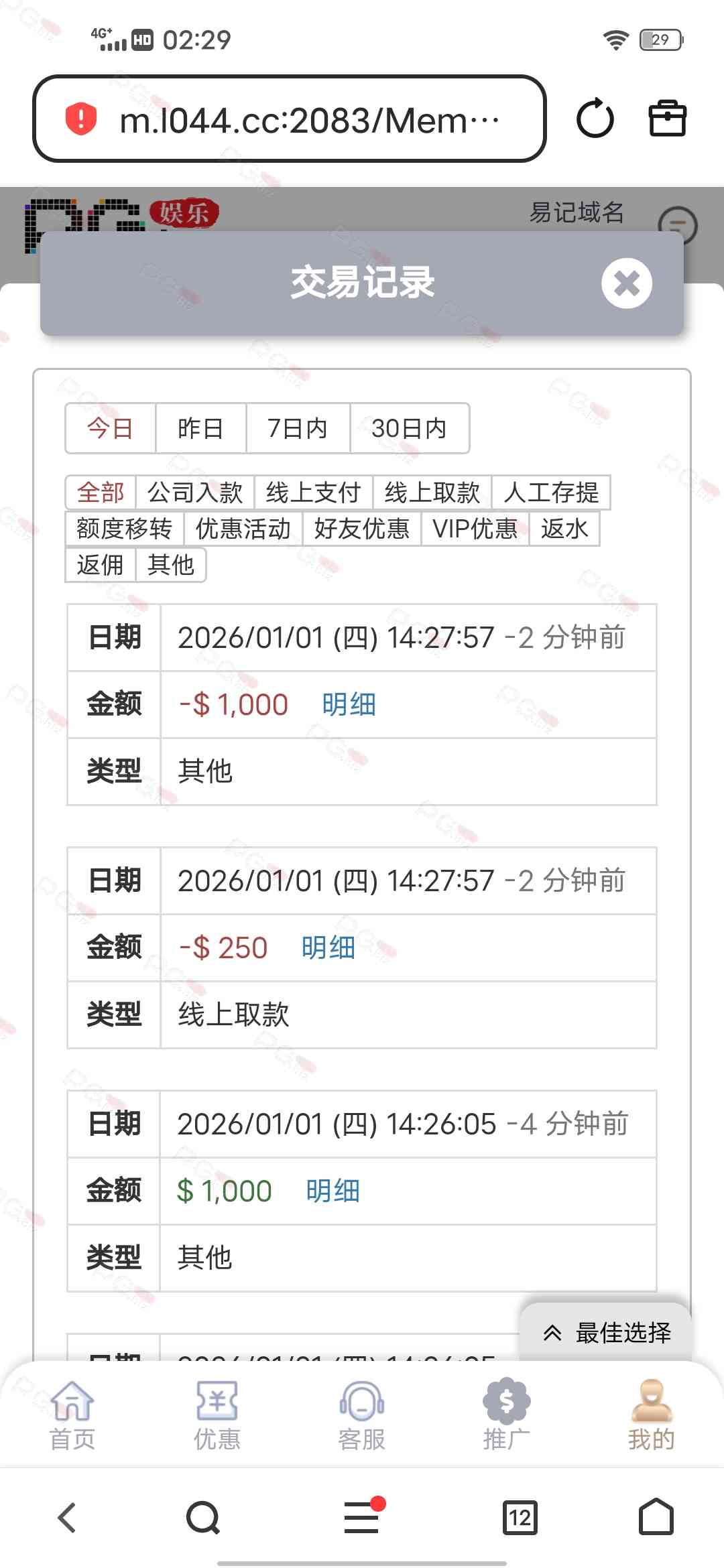
Task: Open 明细 for the green $1,000 entry
Action: coord(333,1191)
